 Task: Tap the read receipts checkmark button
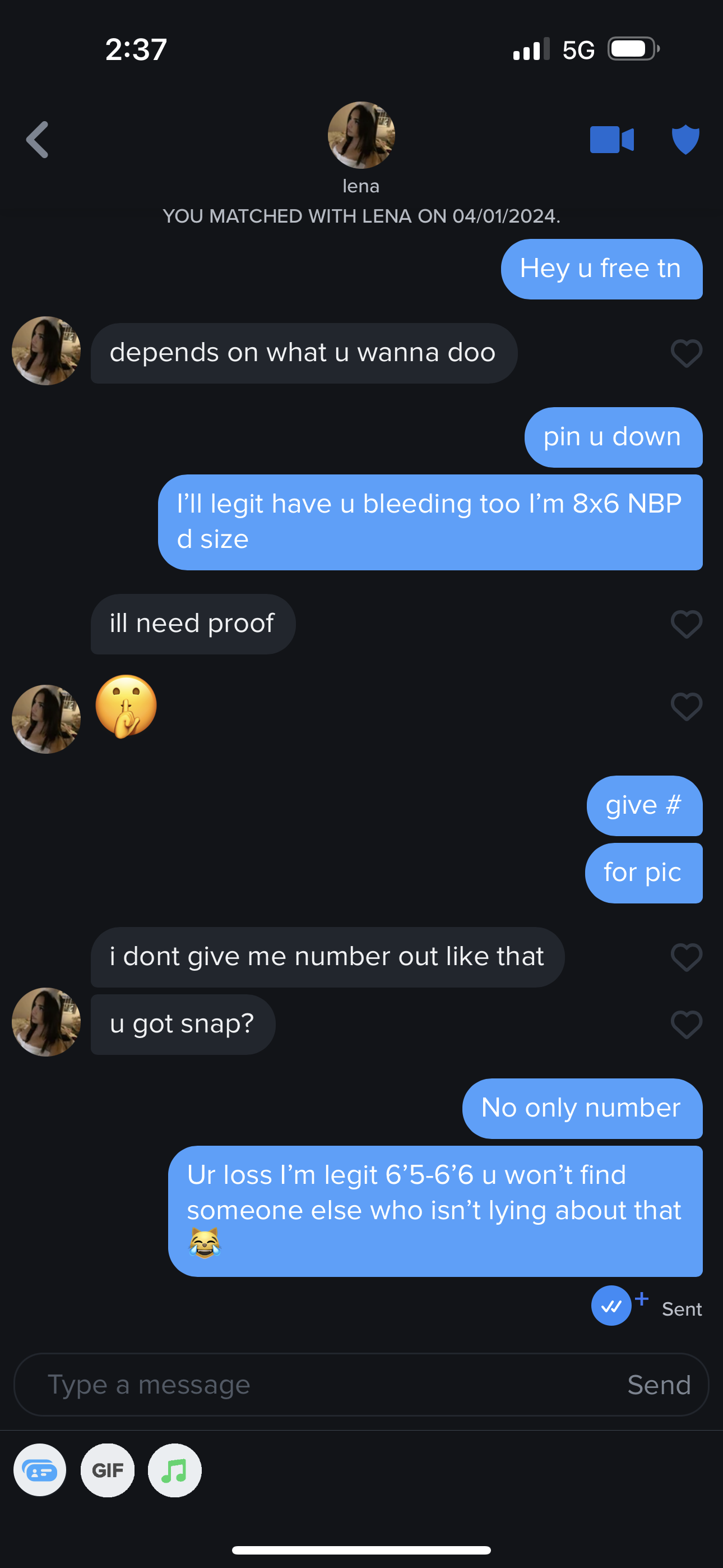(x=611, y=1306)
